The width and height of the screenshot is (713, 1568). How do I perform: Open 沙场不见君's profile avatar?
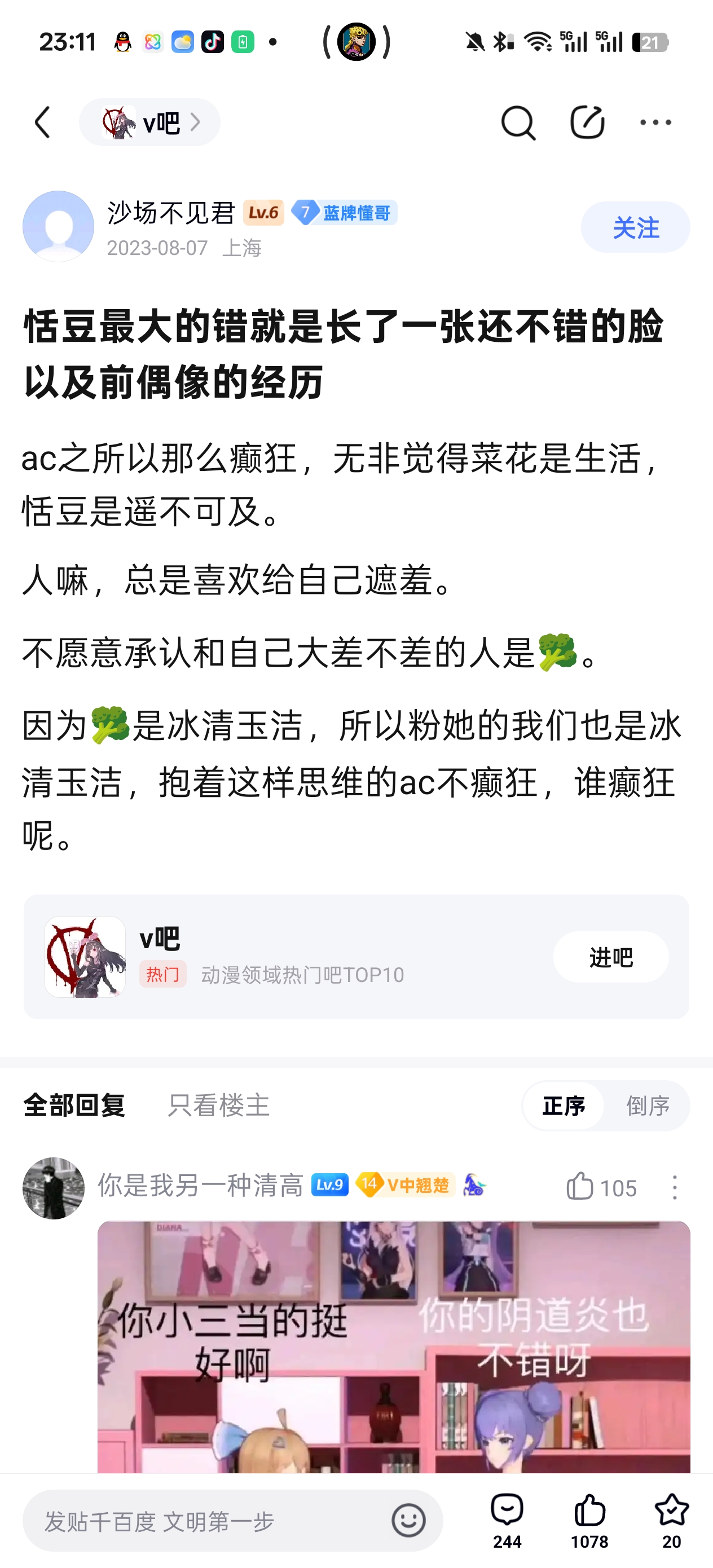click(x=59, y=226)
